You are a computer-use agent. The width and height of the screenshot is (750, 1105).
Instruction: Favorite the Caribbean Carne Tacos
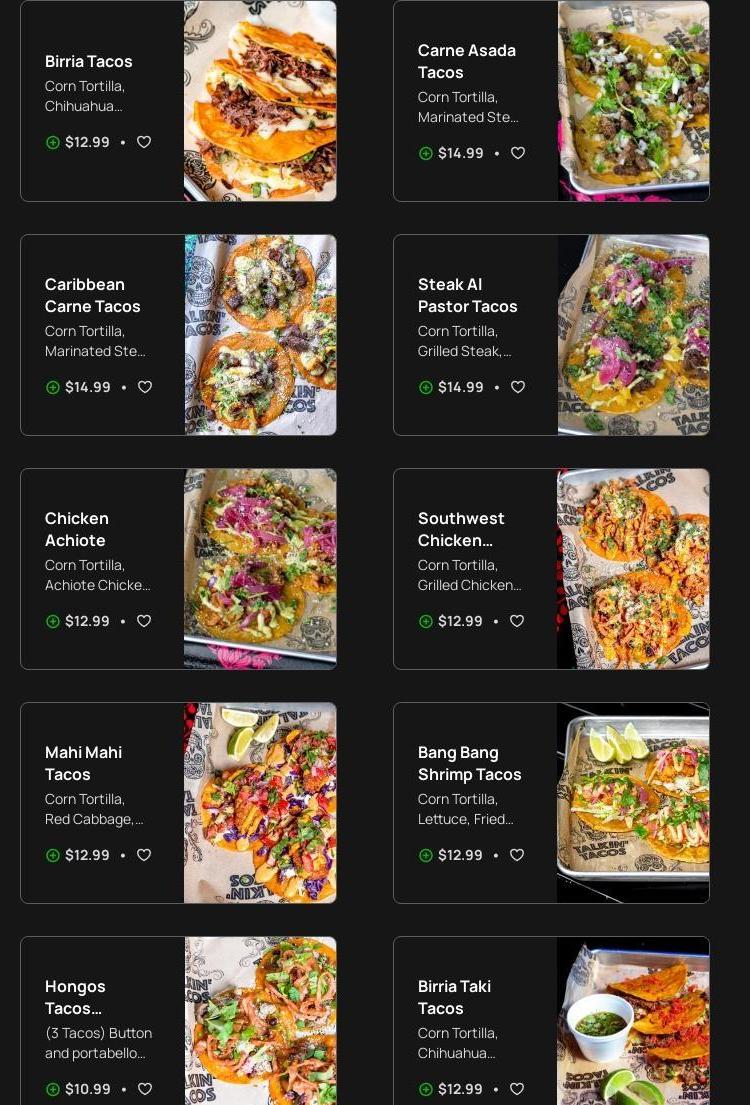click(x=145, y=387)
